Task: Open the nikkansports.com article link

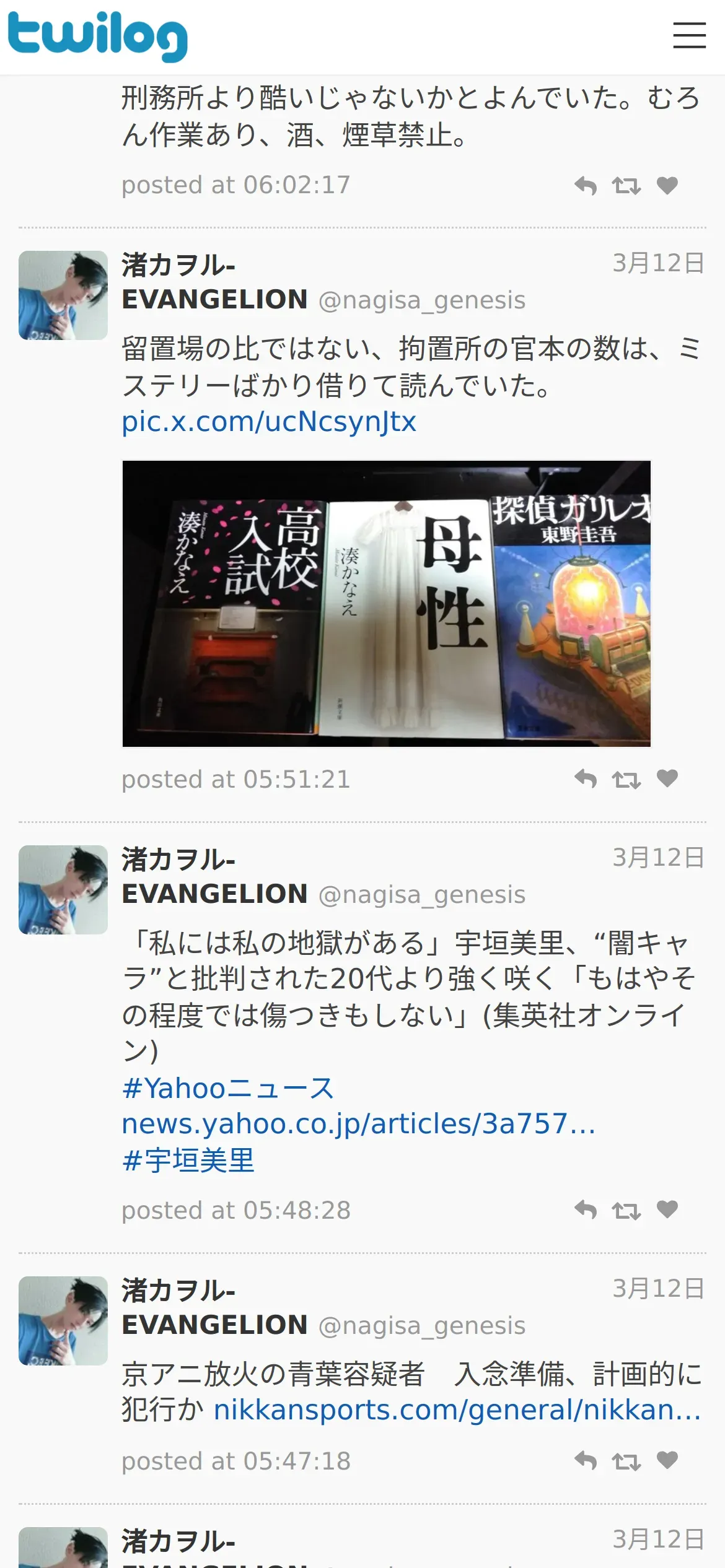Action: coord(457,1410)
